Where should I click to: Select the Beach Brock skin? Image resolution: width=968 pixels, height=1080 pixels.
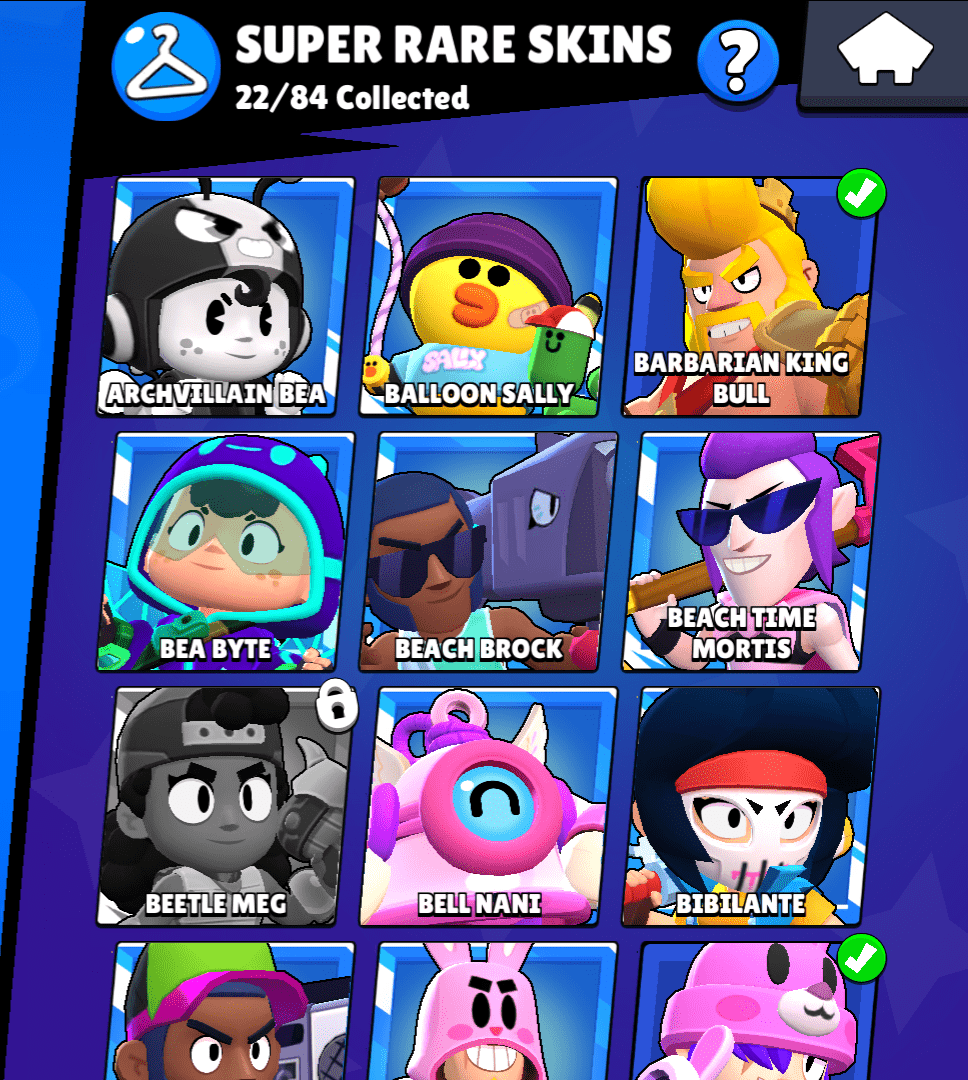click(490, 551)
